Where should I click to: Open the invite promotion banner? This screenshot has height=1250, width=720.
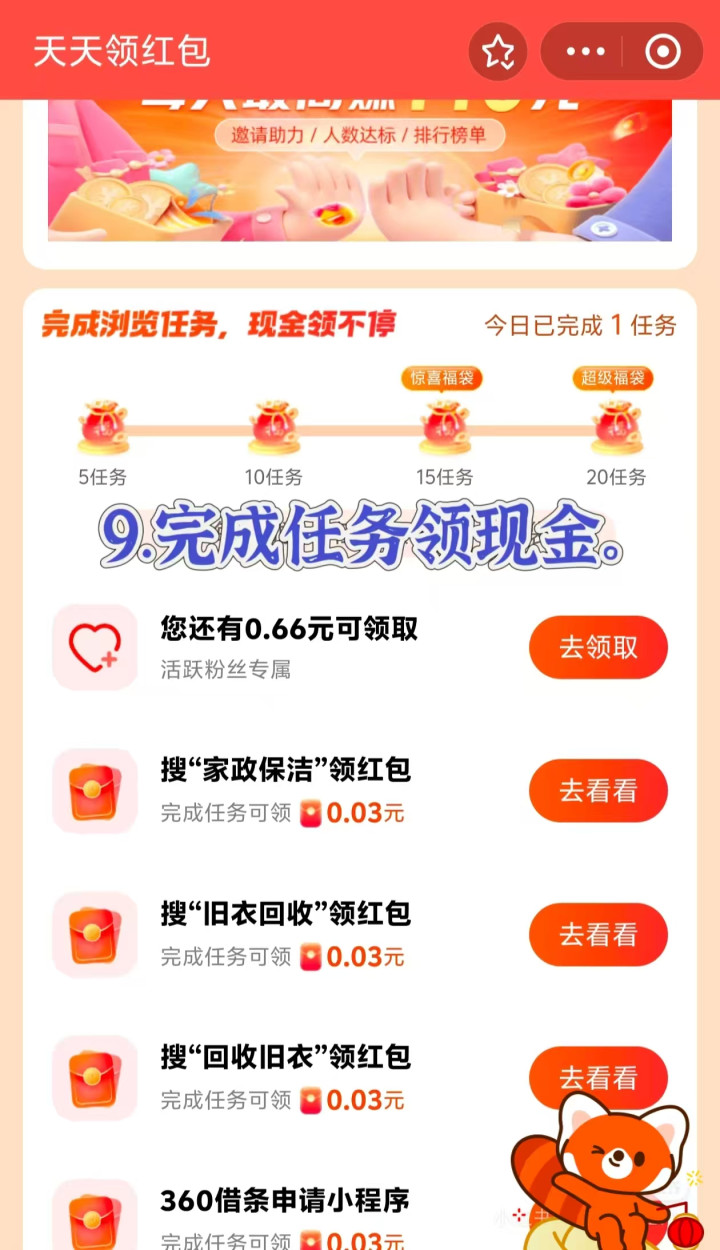coord(360,170)
